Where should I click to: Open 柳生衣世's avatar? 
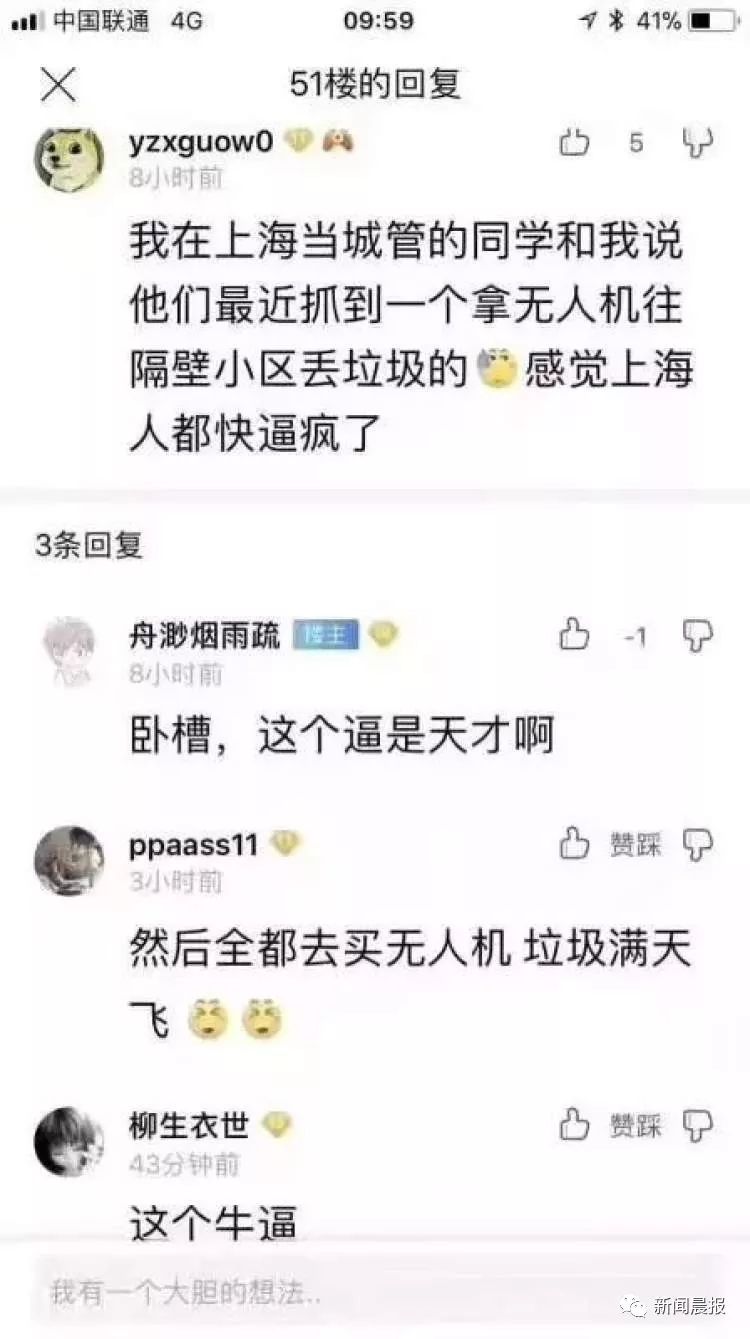coord(69,1142)
